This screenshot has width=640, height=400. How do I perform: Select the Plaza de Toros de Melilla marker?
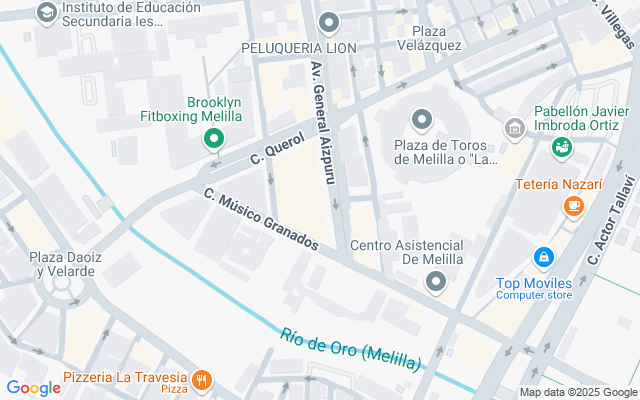(422, 121)
